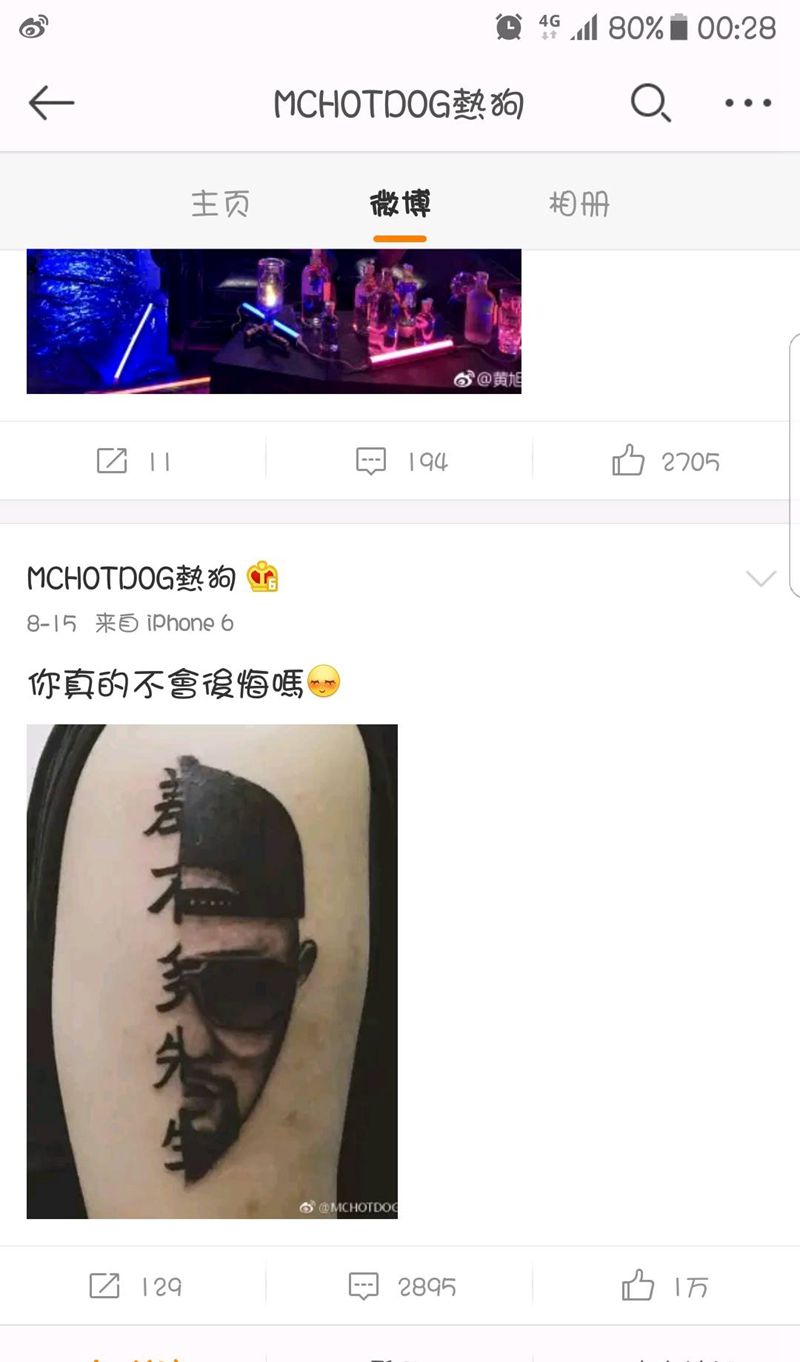Like the stage photo post with thumbs-up icon
The height and width of the screenshot is (1362, 800).
[627, 461]
